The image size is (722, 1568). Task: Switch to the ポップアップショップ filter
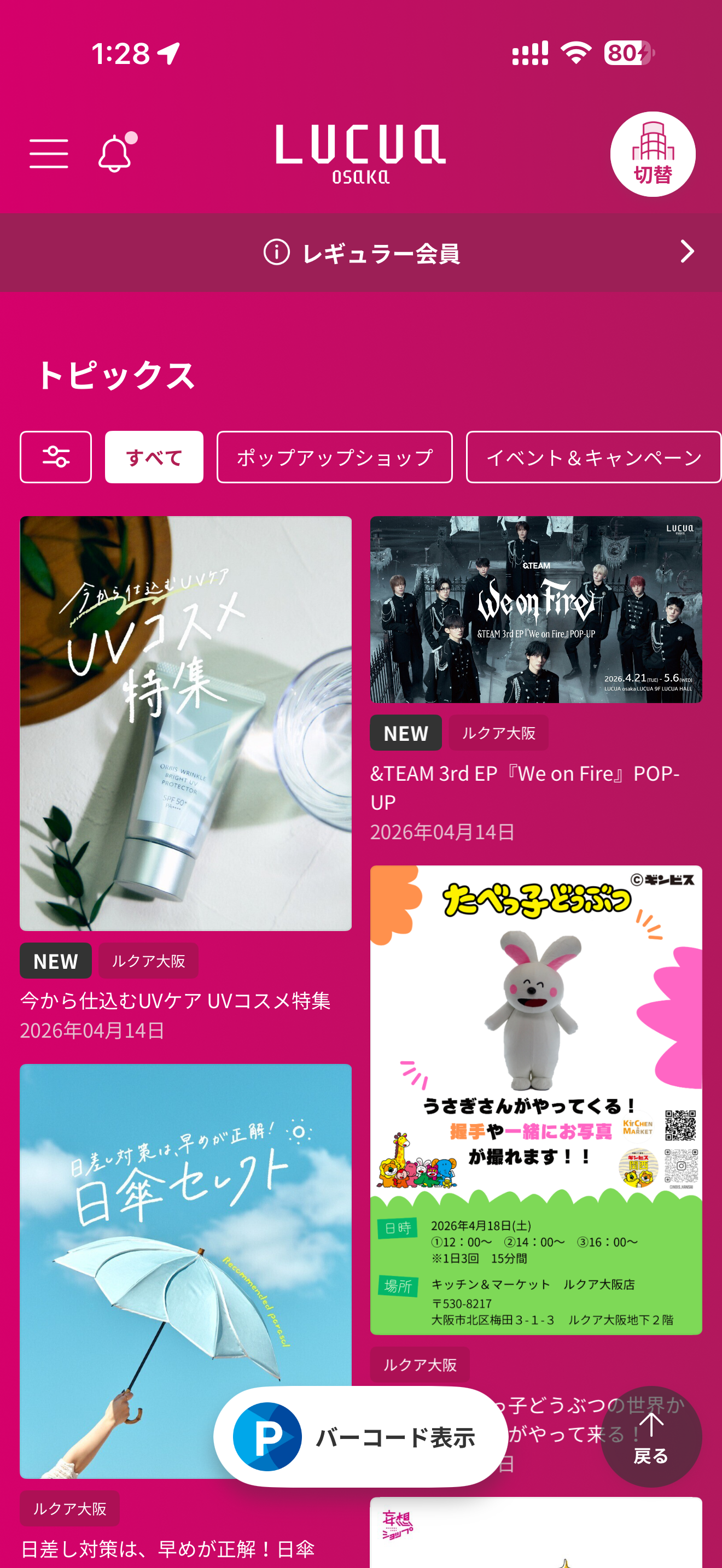(x=334, y=457)
